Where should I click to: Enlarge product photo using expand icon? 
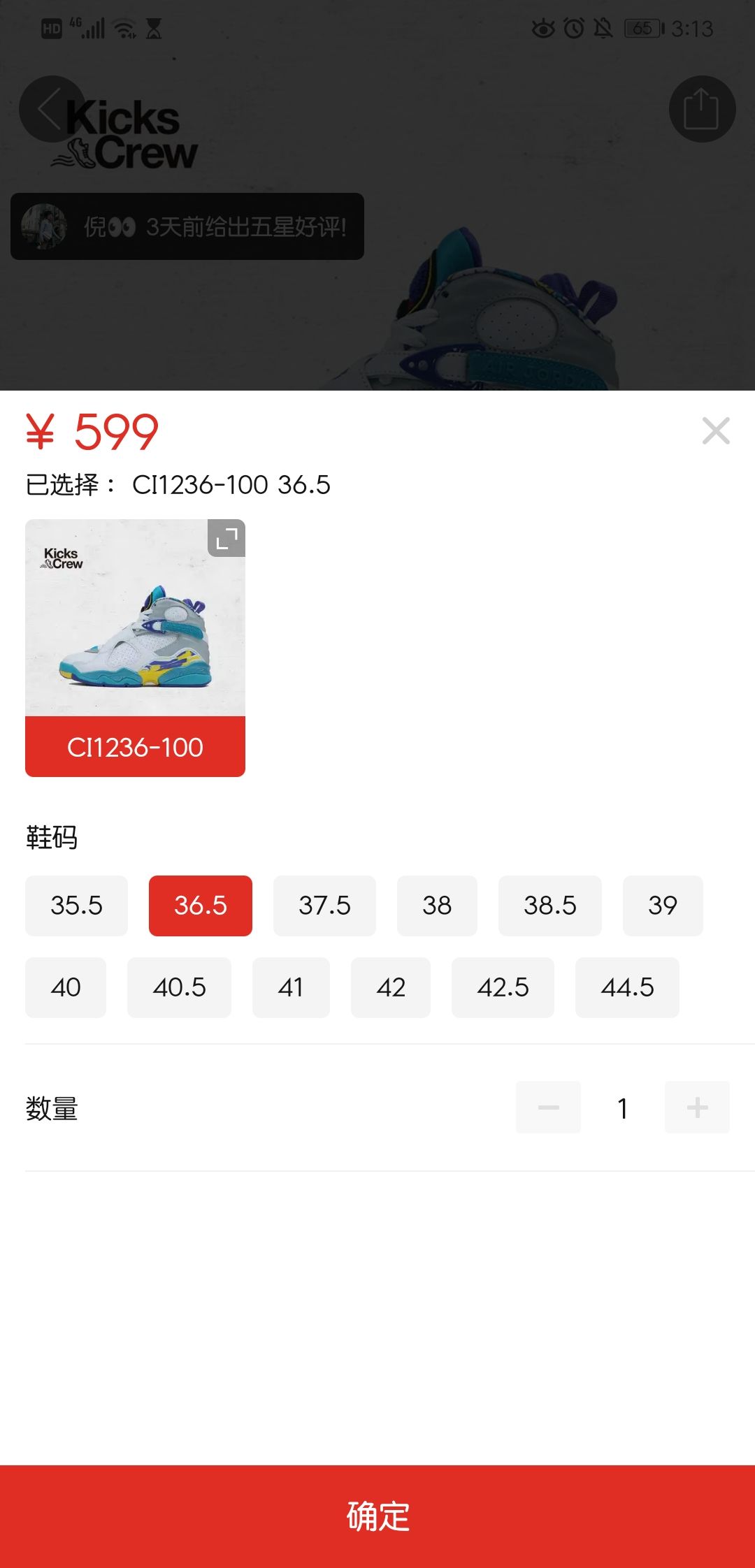225,538
